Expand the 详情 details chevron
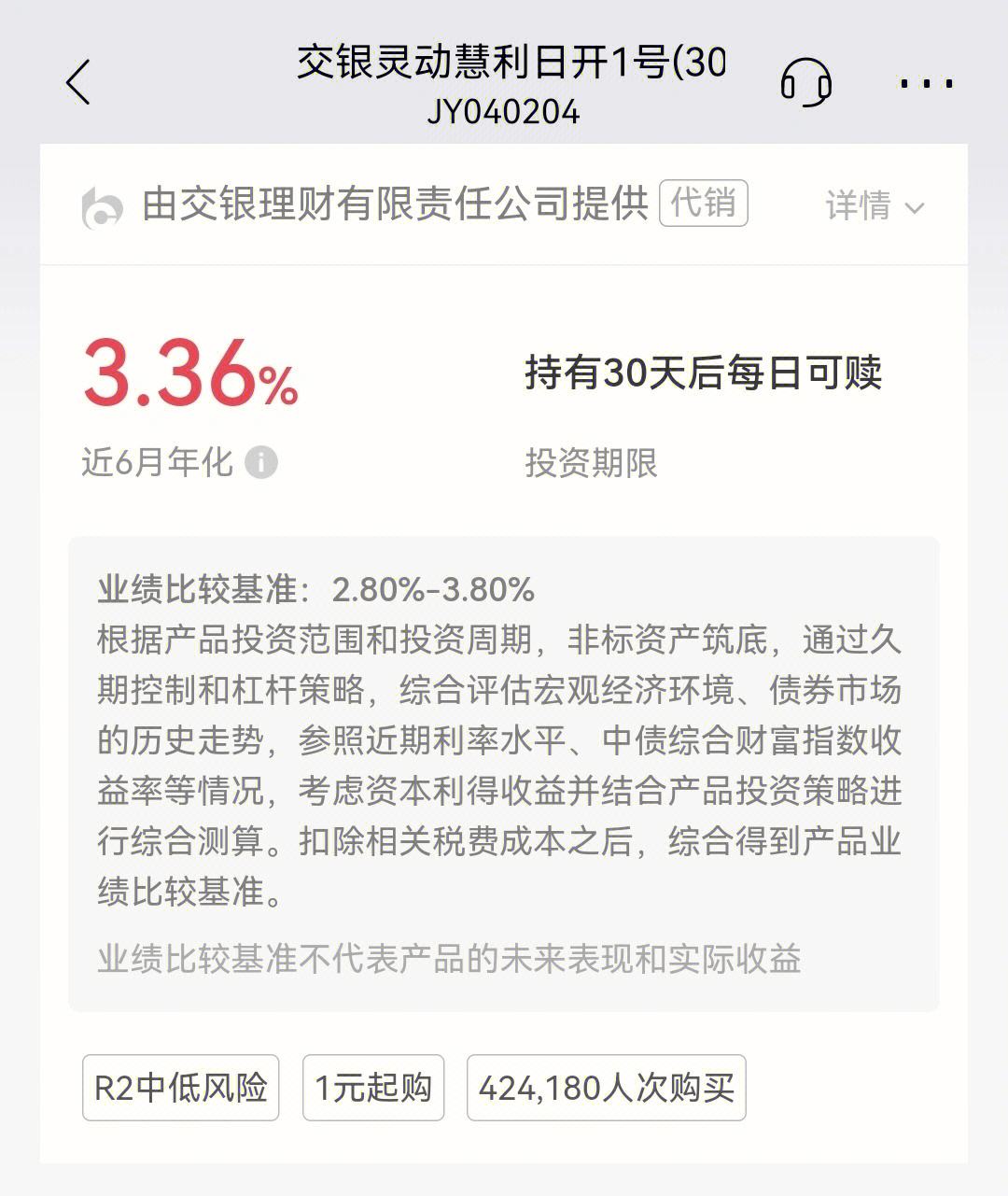 (874, 206)
